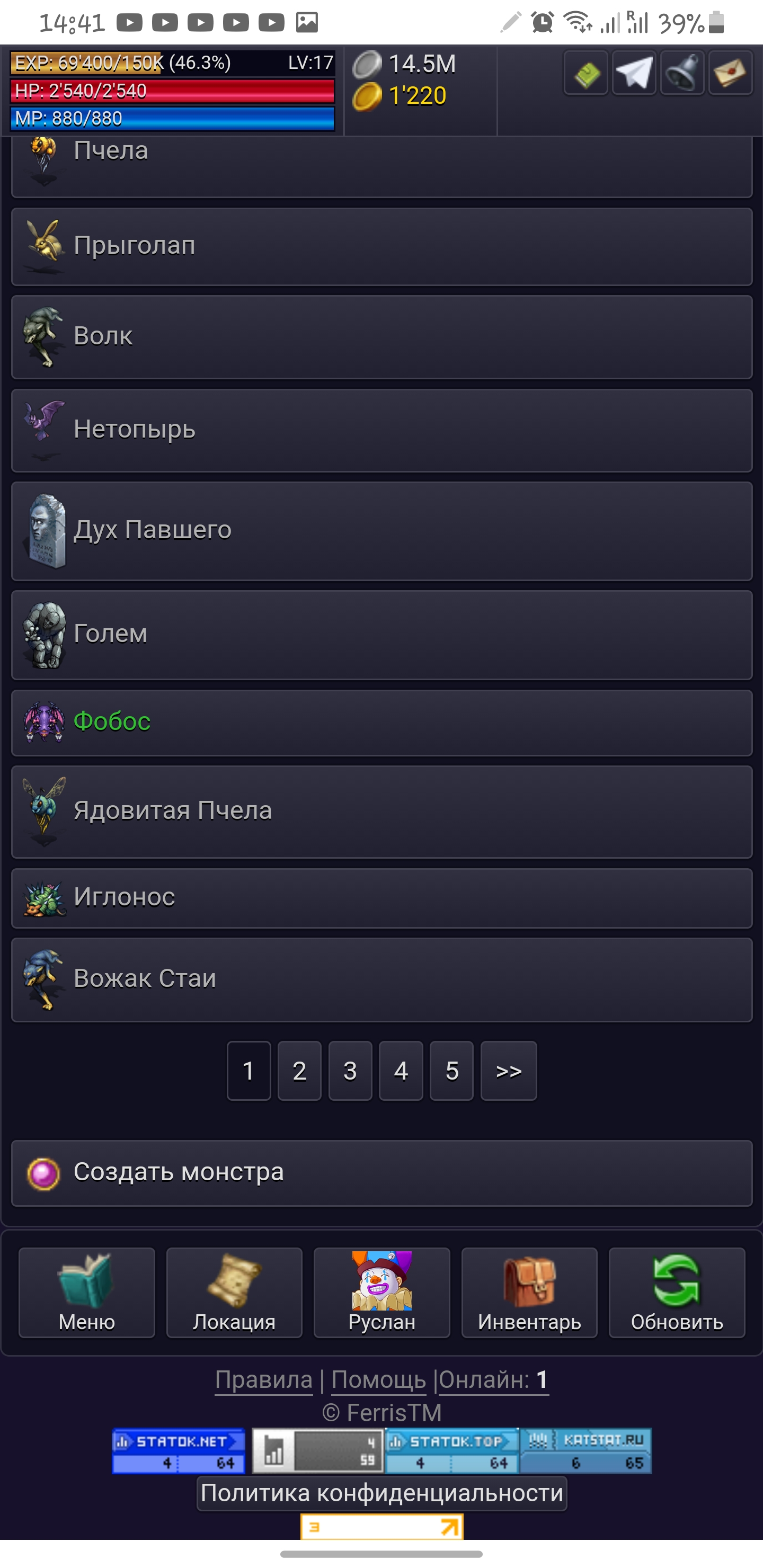The image size is (763, 1568).
Task: Choose Нетопырь from the list
Action: click(381, 430)
